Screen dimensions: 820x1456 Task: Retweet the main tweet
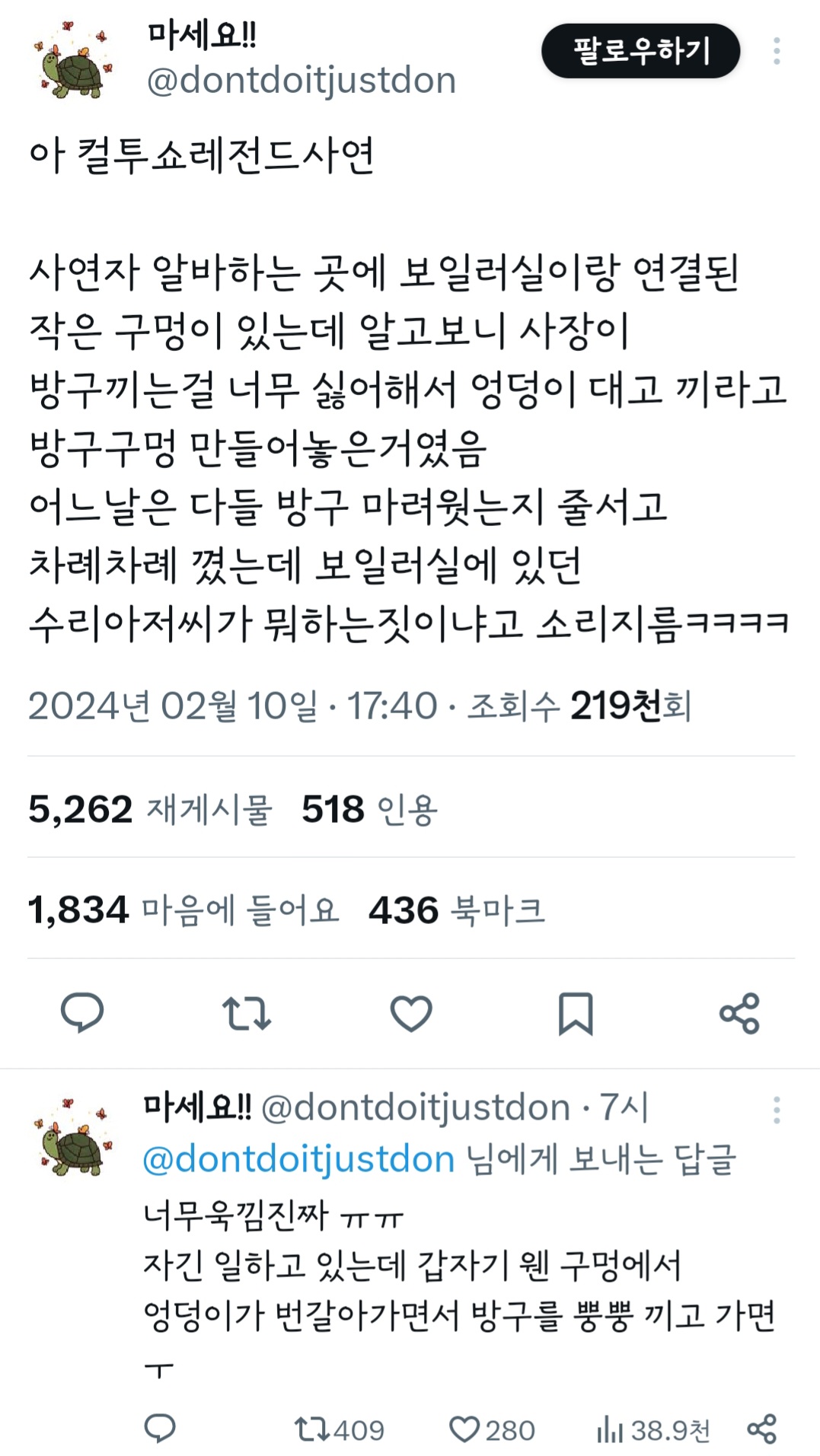(x=247, y=1013)
